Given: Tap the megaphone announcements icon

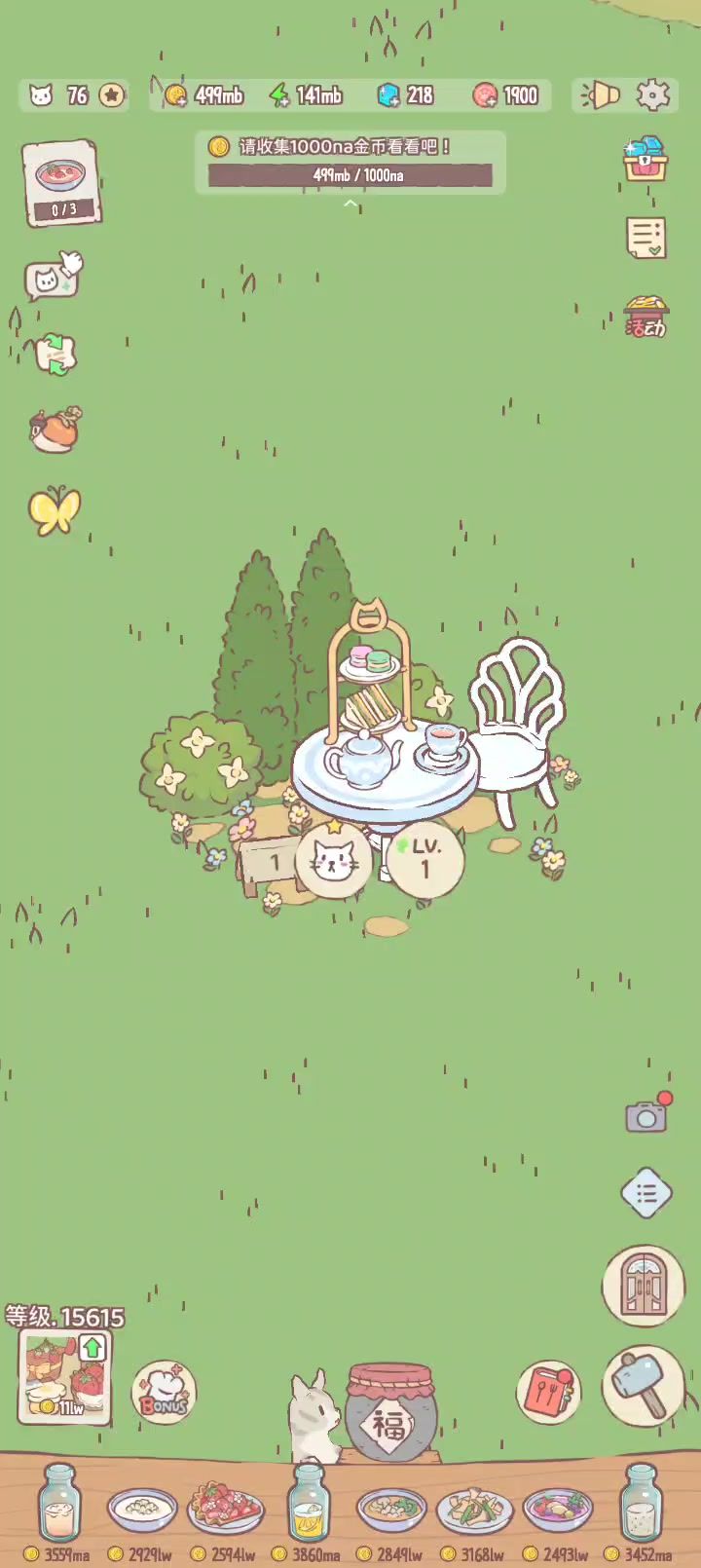Looking at the screenshot, I should point(601,94).
